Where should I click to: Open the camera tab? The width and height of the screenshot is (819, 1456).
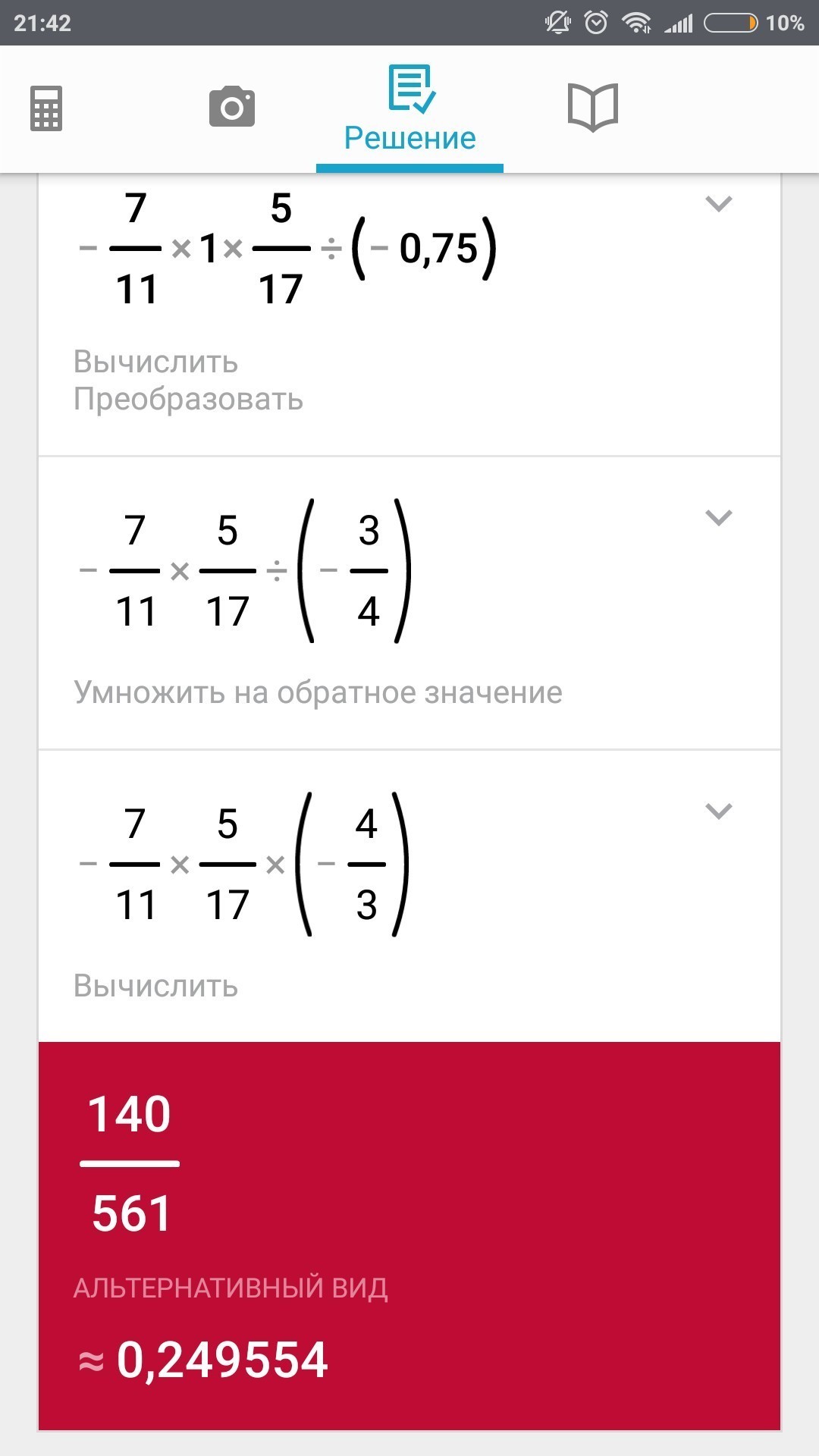[232, 107]
